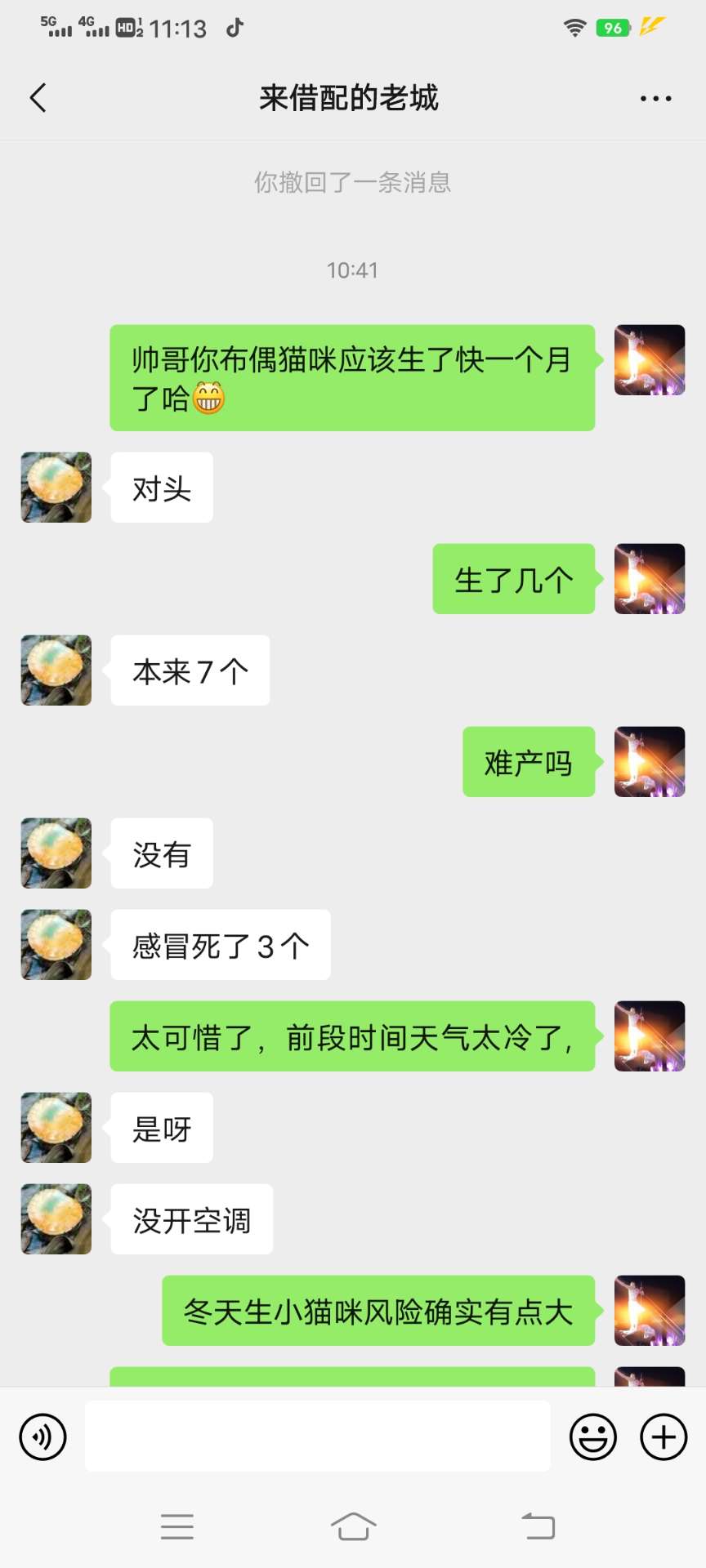
Task: Open contact avatar beside 对头 message
Action: [56, 488]
